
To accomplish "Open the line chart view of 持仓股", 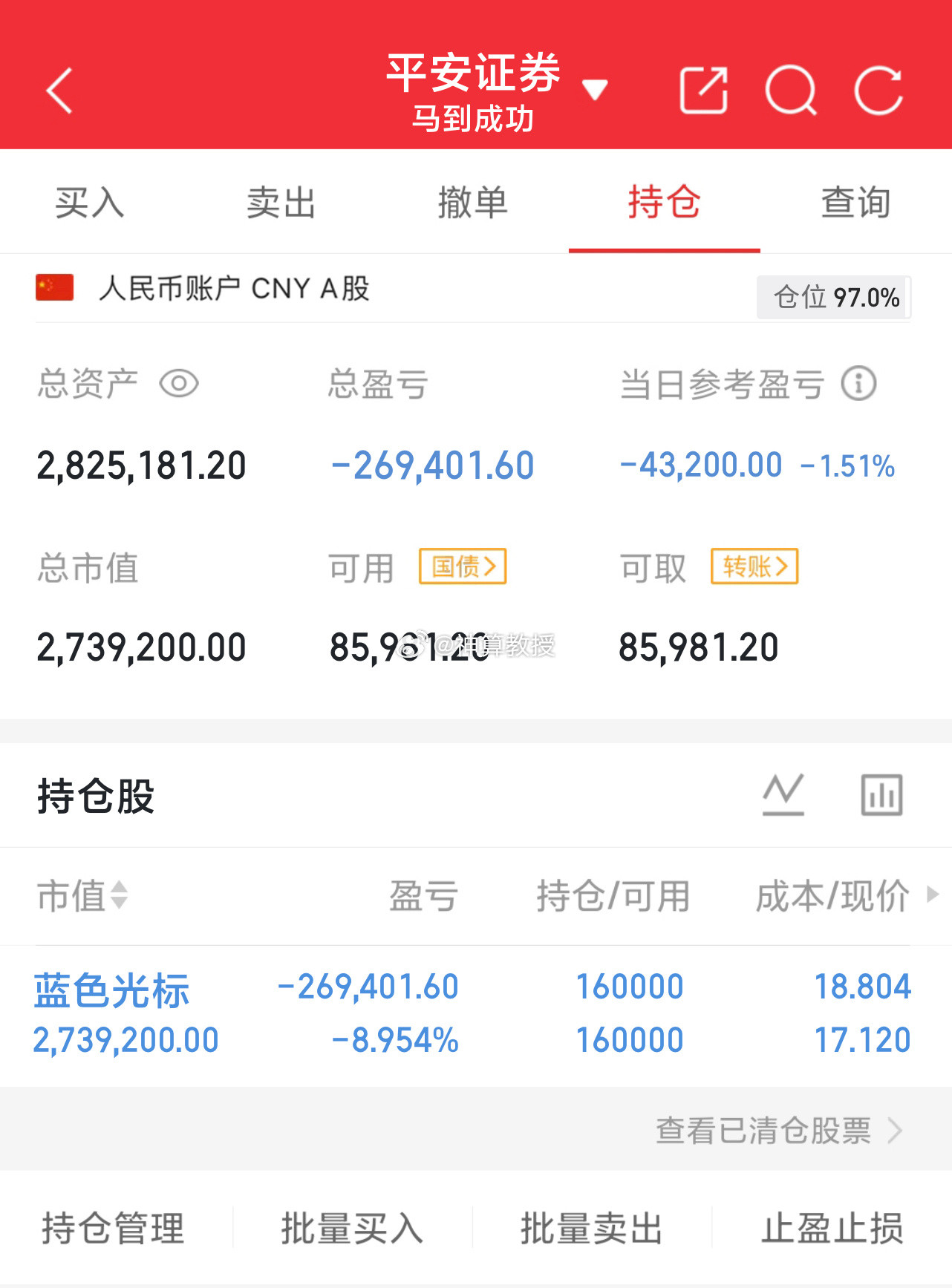I will tap(783, 793).
